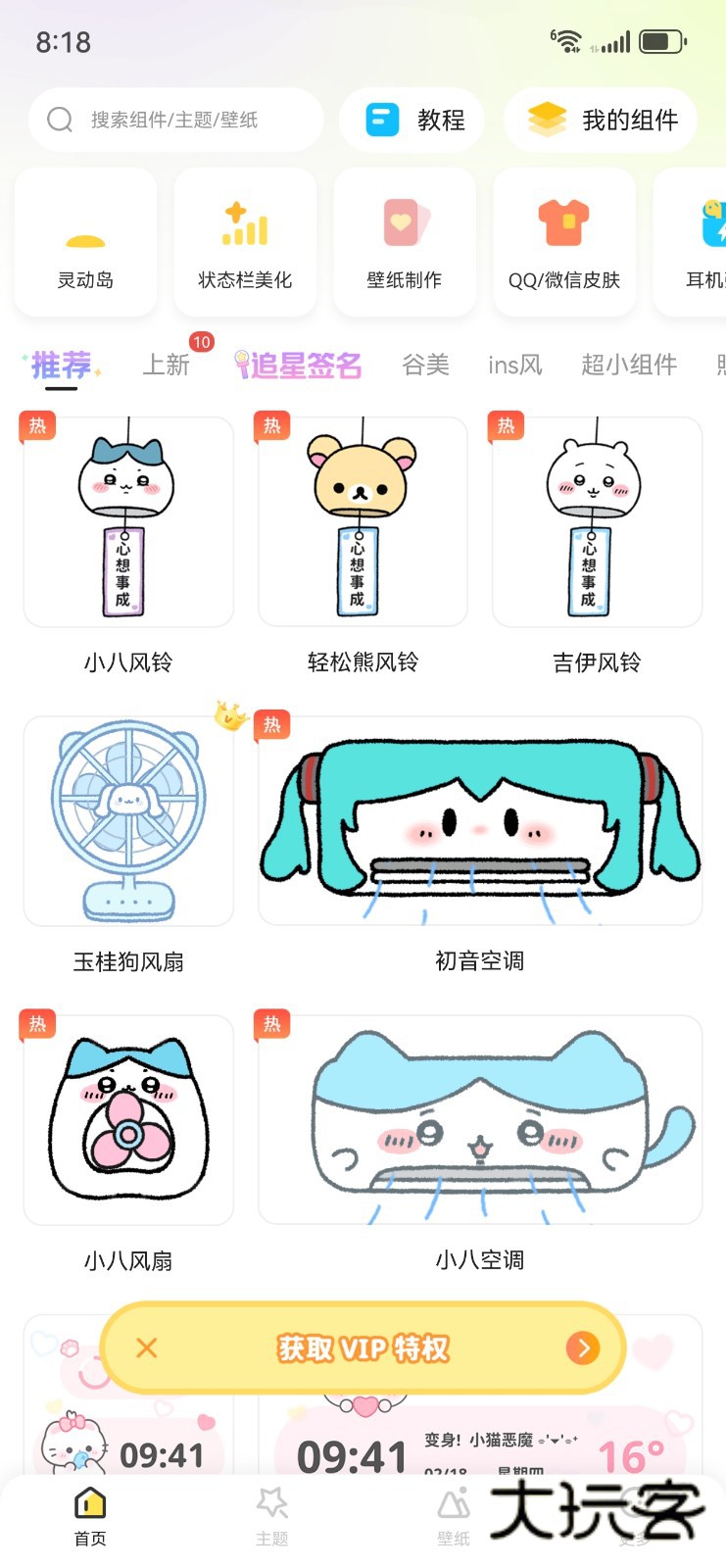726x1568 pixels.
Task: Open 我的组件 my widgets panel
Action: pos(601,119)
